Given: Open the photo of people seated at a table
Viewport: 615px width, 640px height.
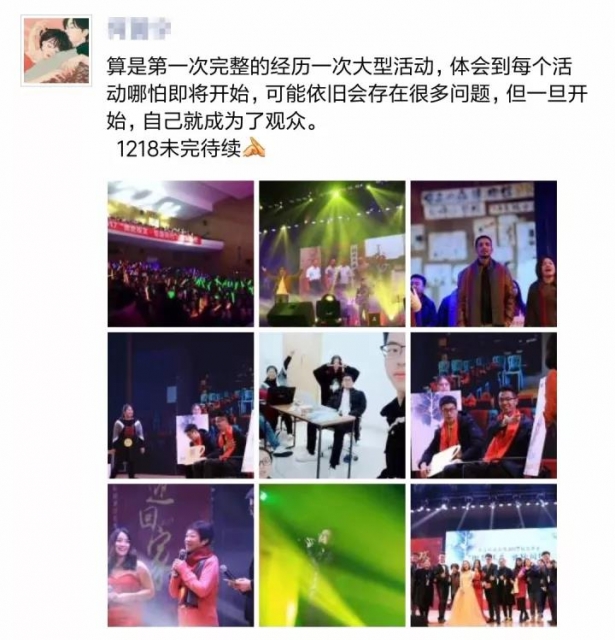Looking at the screenshot, I should tap(332, 405).
